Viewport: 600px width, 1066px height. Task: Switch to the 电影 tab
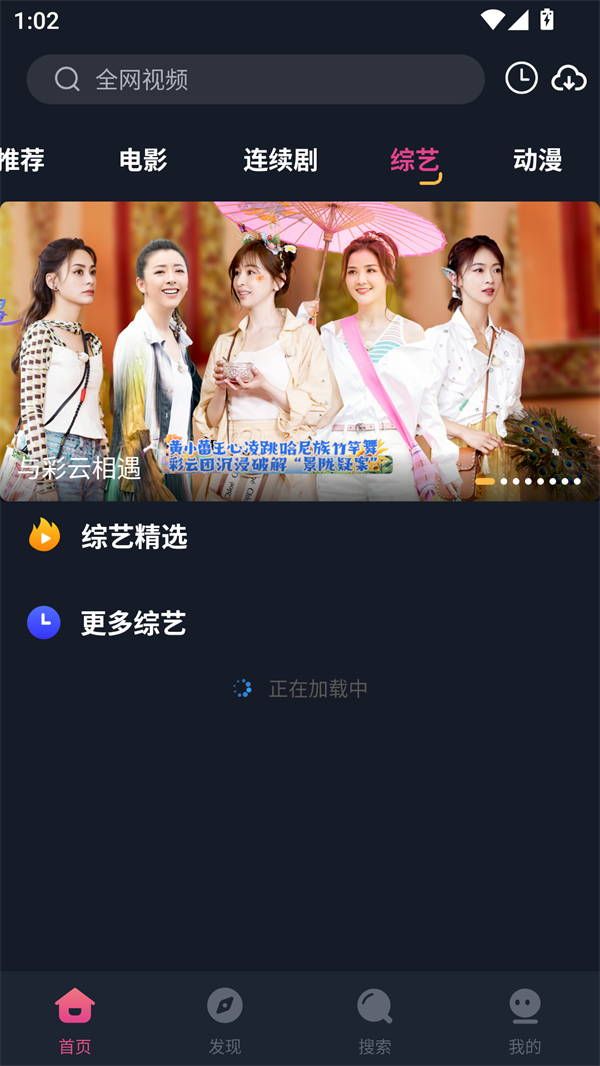(x=143, y=160)
